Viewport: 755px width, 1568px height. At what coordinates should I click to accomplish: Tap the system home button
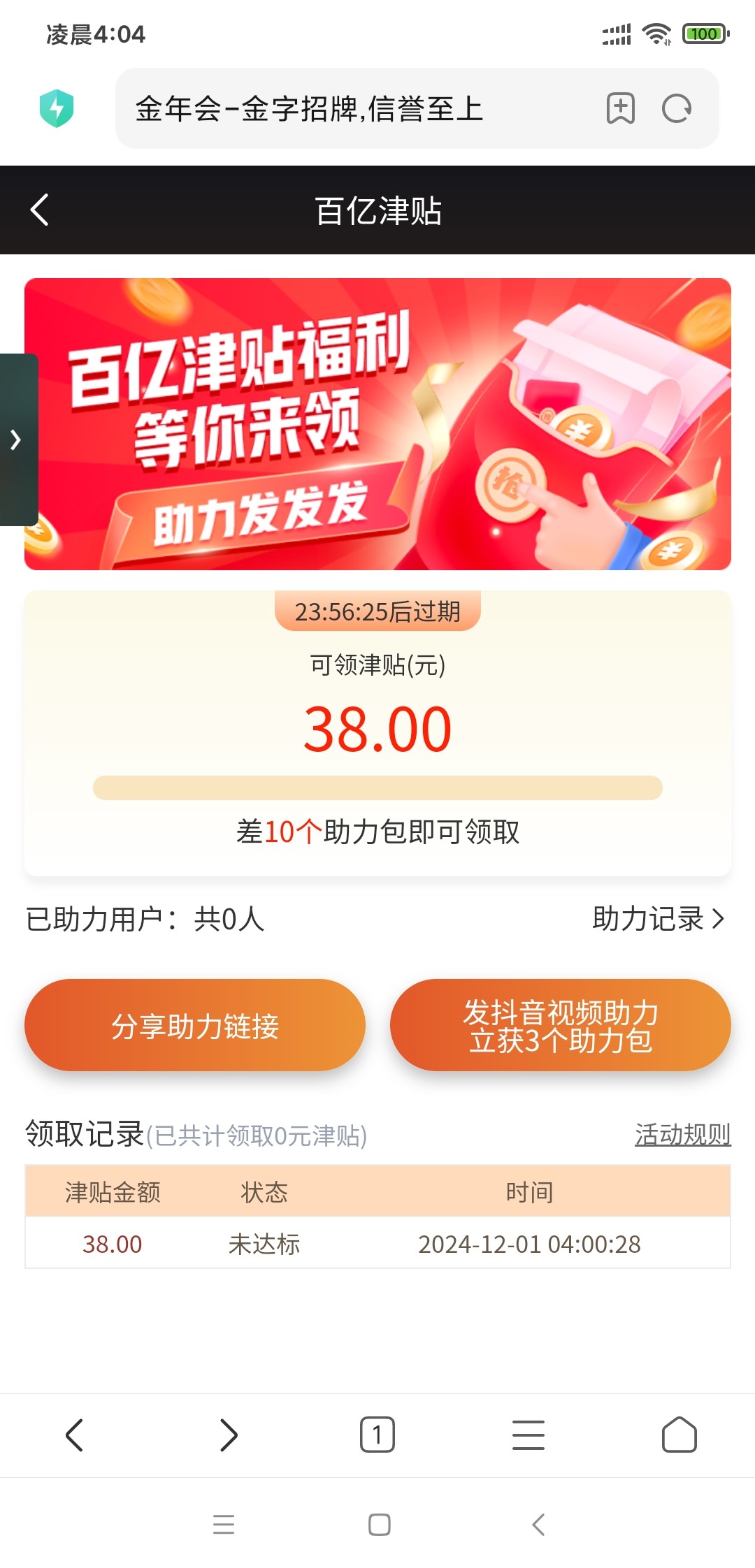coord(380,1524)
